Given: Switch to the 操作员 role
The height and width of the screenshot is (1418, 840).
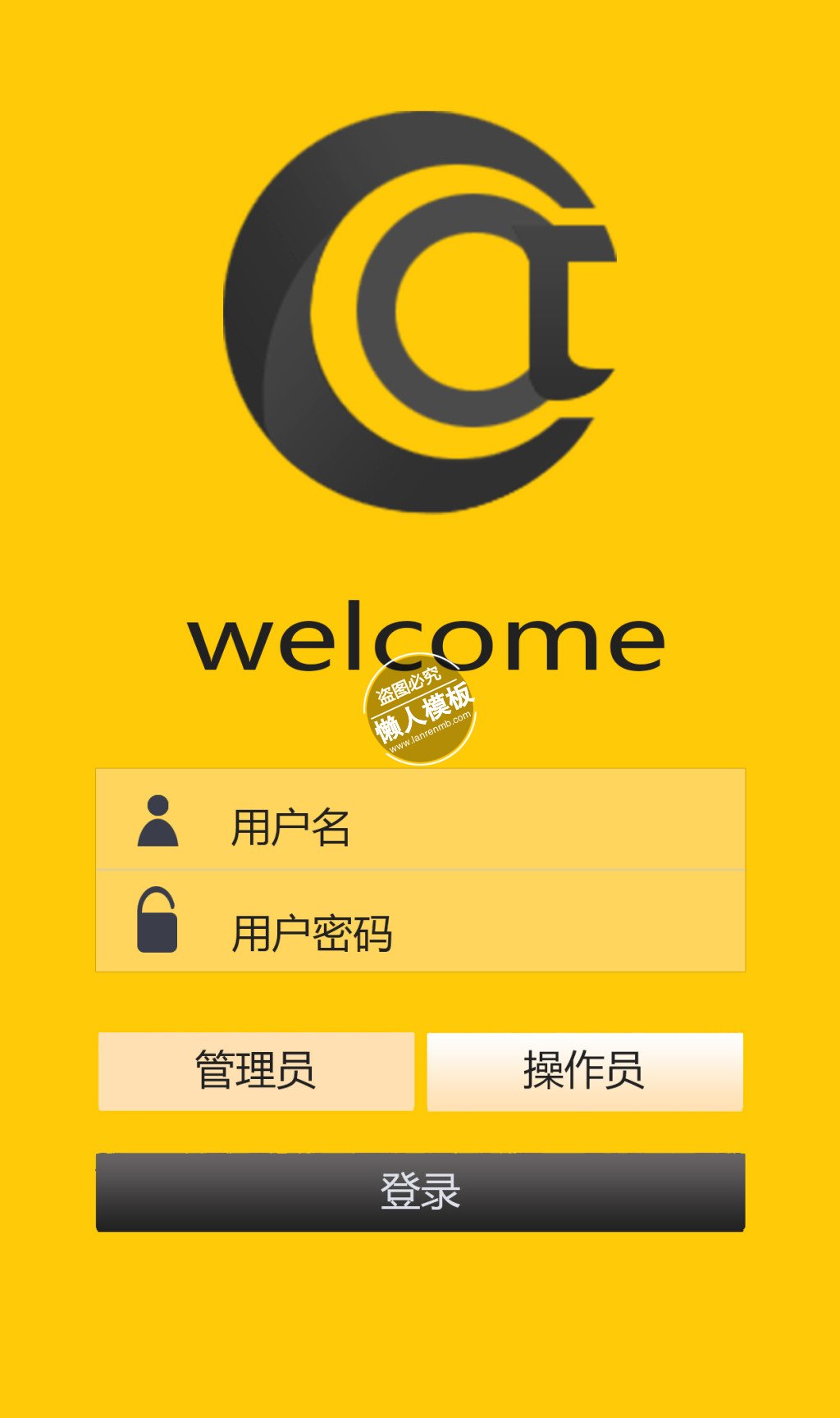Looking at the screenshot, I should click(x=585, y=1071).
